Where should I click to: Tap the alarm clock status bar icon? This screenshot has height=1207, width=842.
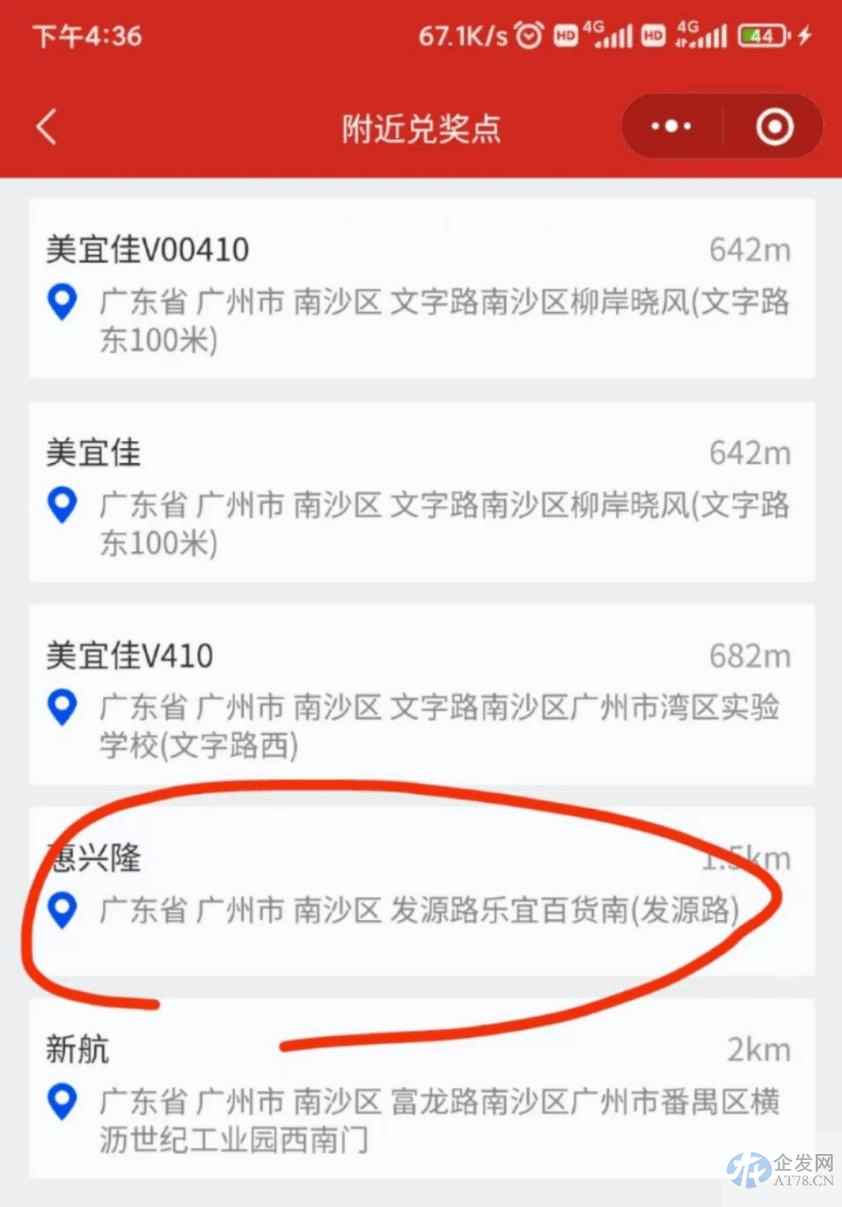pos(527,35)
